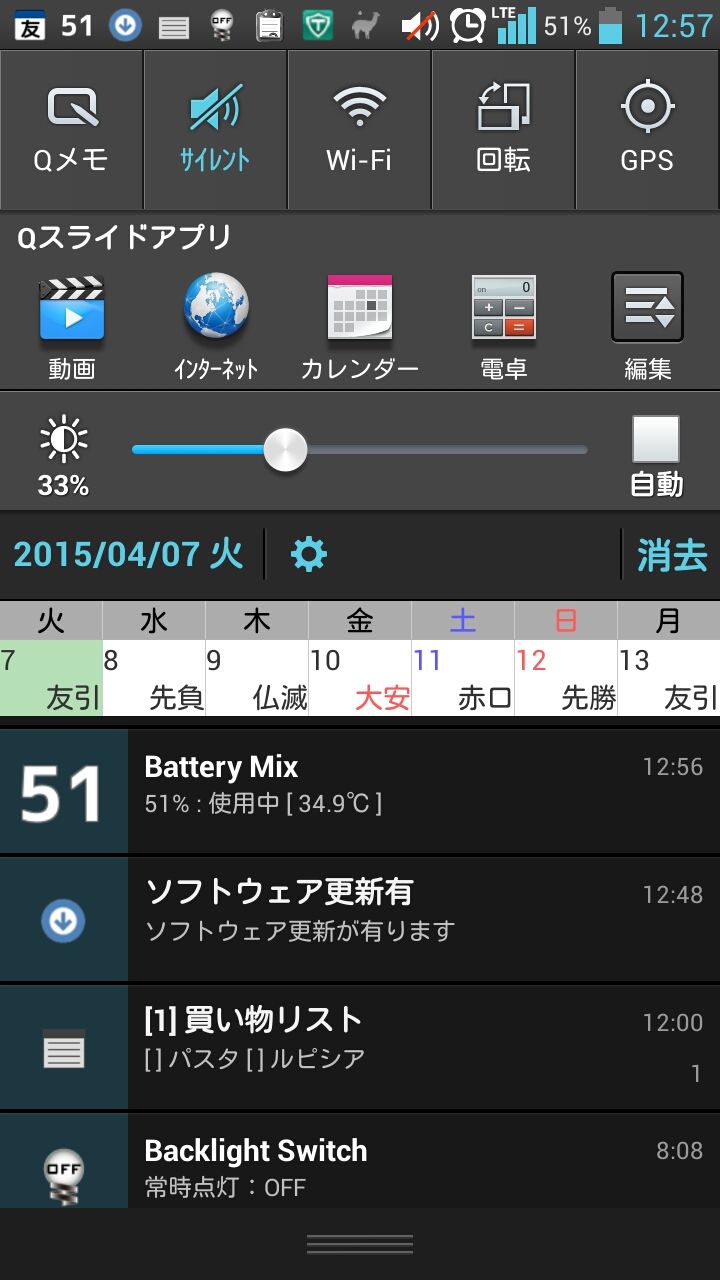Enable the GPS quick setting
The width and height of the screenshot is (720, 1280).
tap(647, 129)
